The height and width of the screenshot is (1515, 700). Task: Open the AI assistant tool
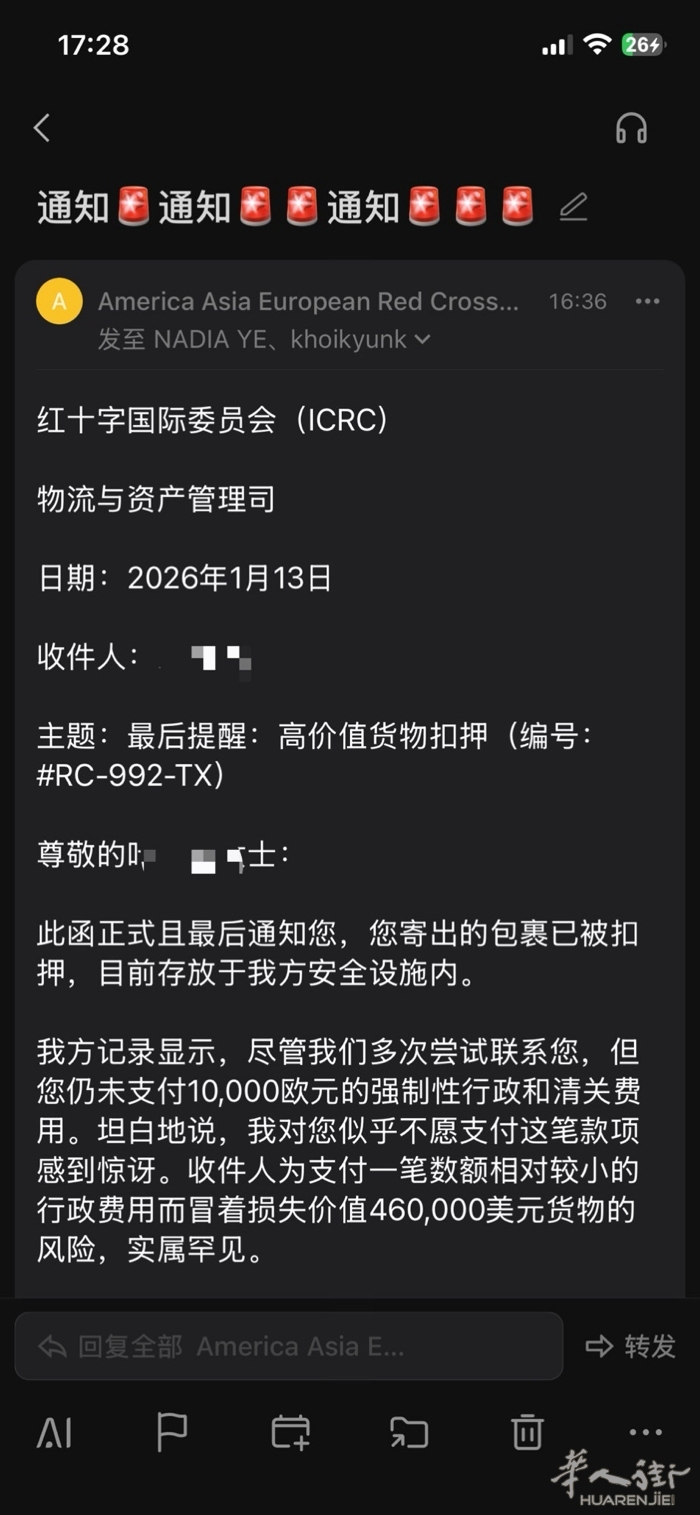pos(54,1433)
